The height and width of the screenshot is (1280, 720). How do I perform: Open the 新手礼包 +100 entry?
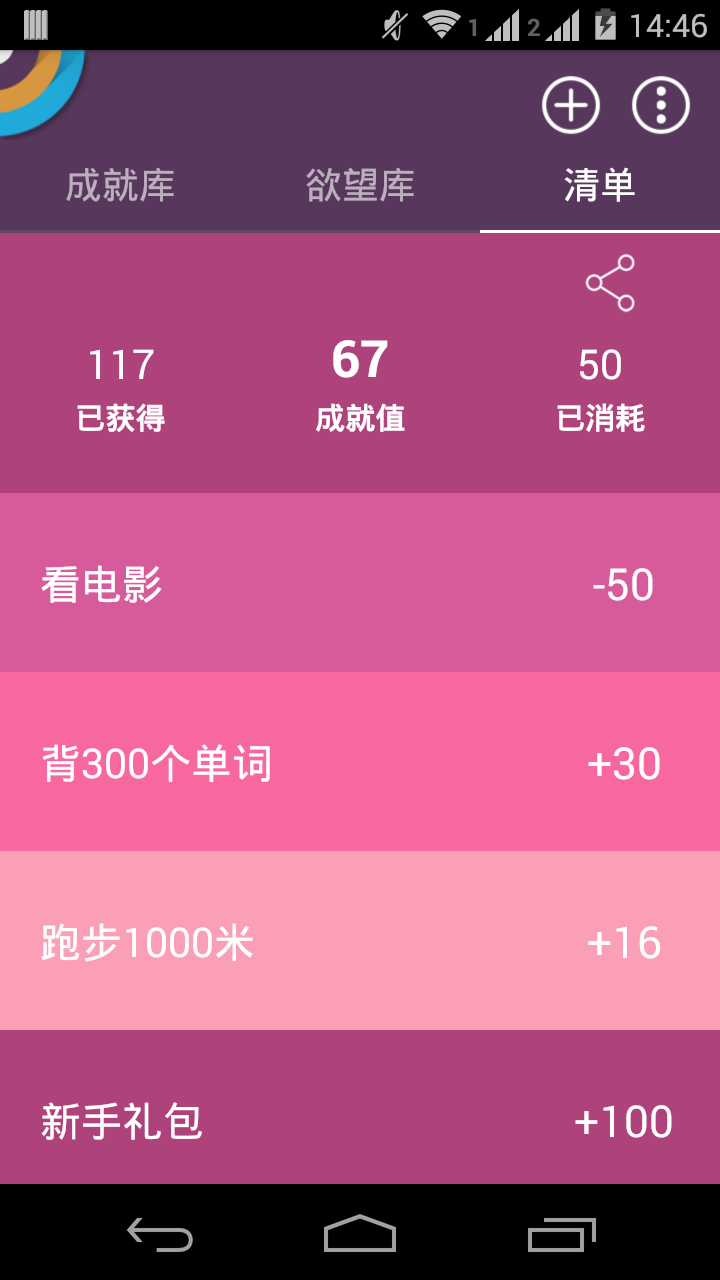[x=360, y=1121]
